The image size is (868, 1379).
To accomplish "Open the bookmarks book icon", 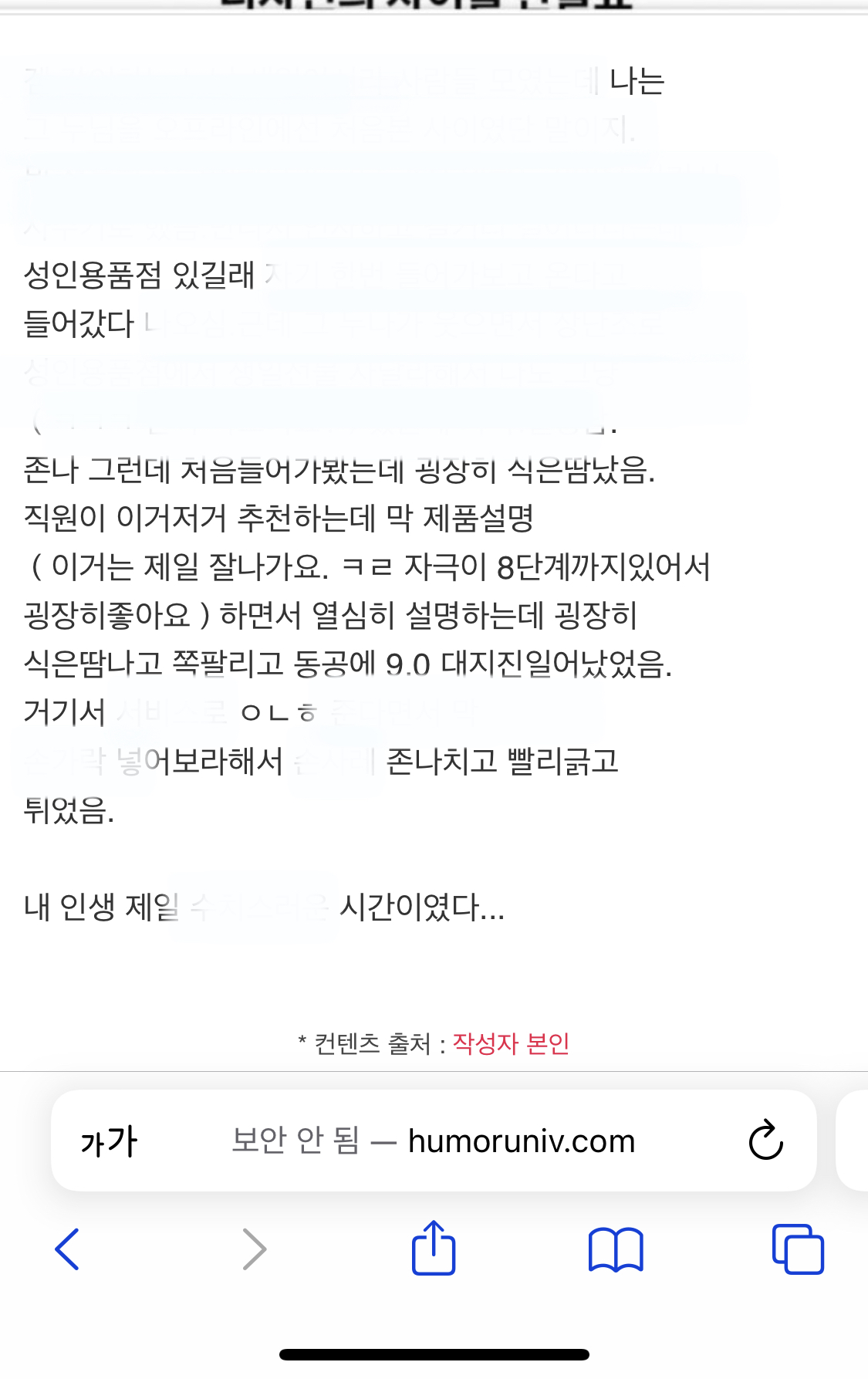I will click(x=616, y=1249).
